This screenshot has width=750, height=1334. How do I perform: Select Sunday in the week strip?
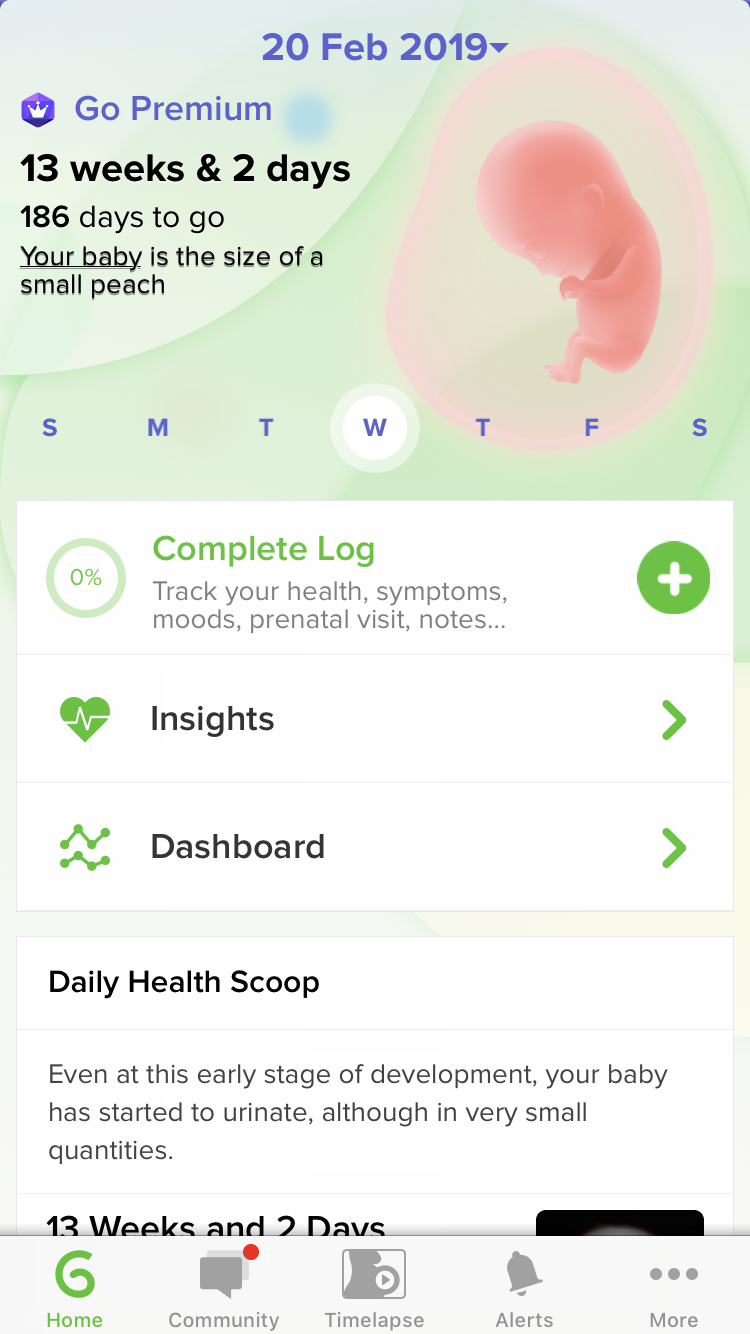click(50, 428)
